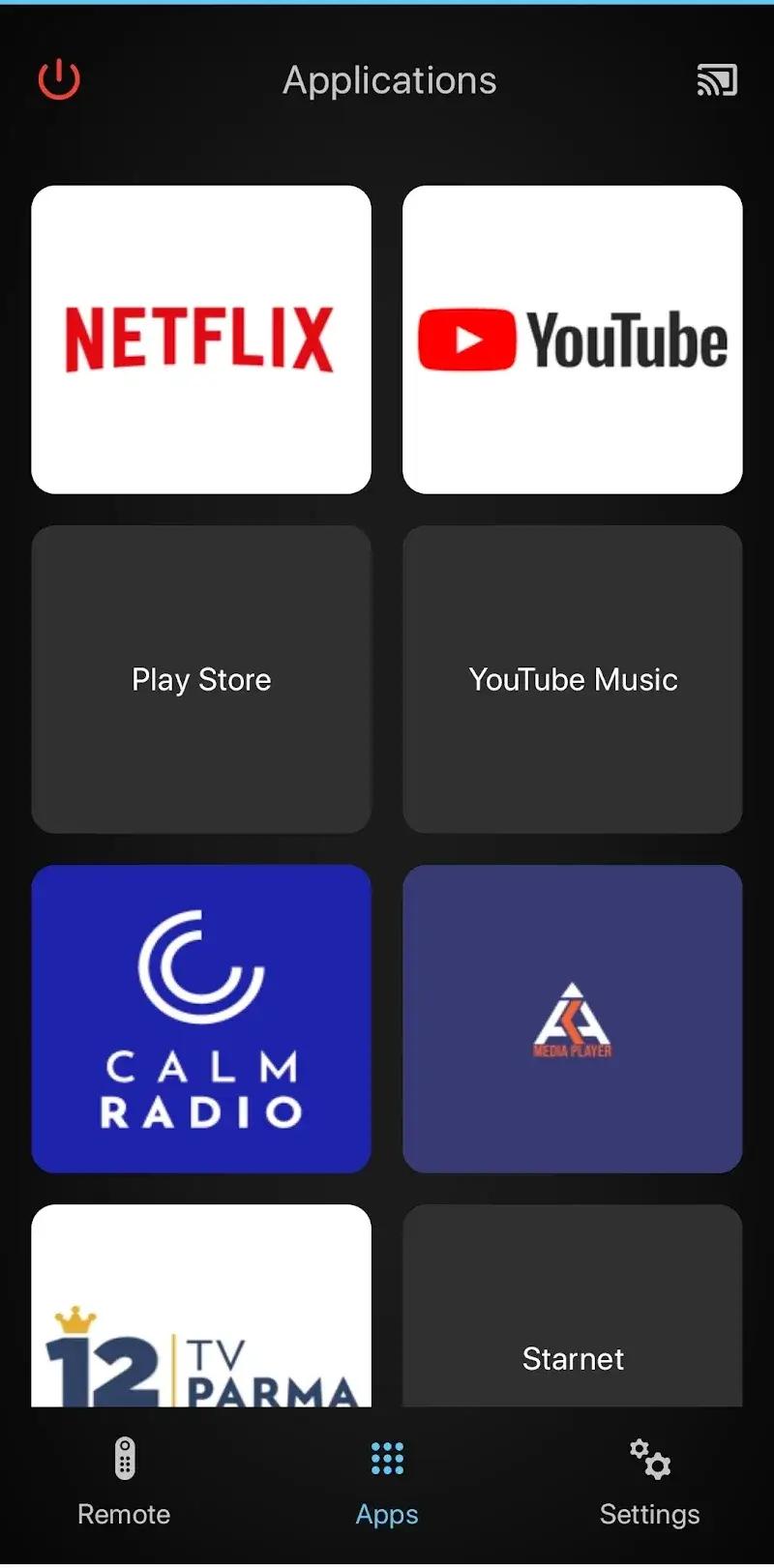Tap the power button icon

tap(58, 80)
